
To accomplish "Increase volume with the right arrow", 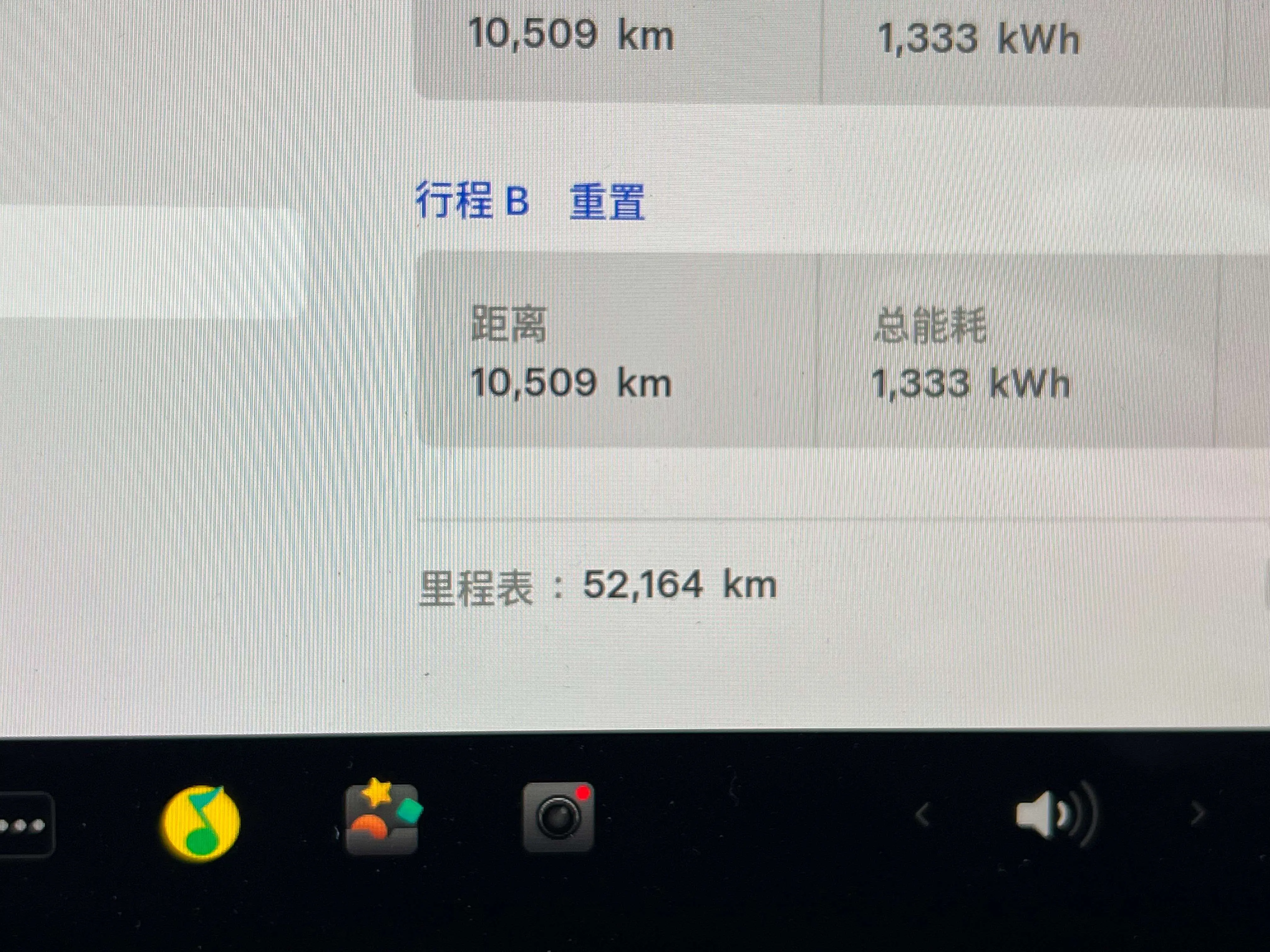I will click(x=1197, y=814).
